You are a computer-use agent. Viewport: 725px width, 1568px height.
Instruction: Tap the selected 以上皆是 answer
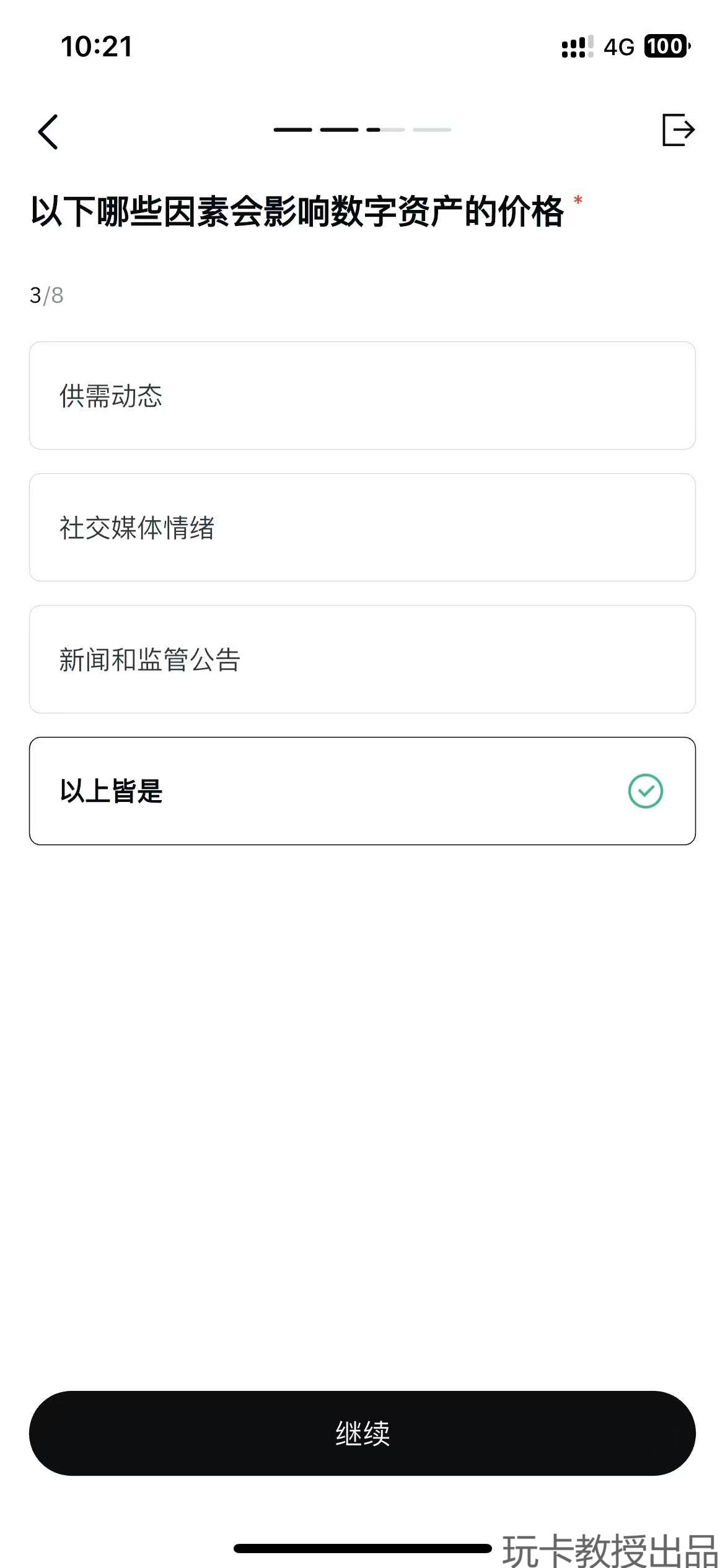[x=362, y=791]
